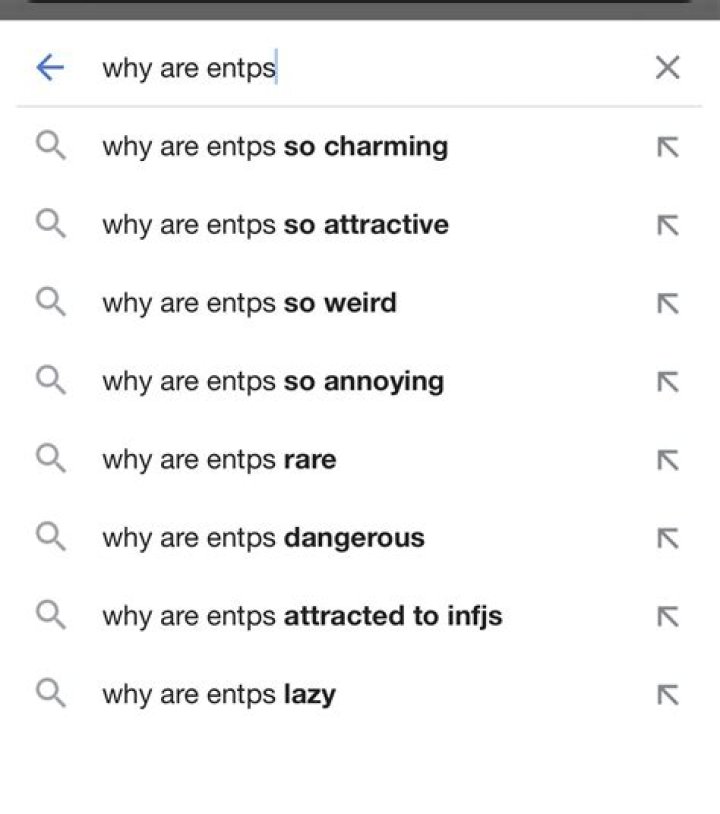
Task: Select suggestion 'why are entps lazy'
Action: pyautogui.click(x=219, y=694)
